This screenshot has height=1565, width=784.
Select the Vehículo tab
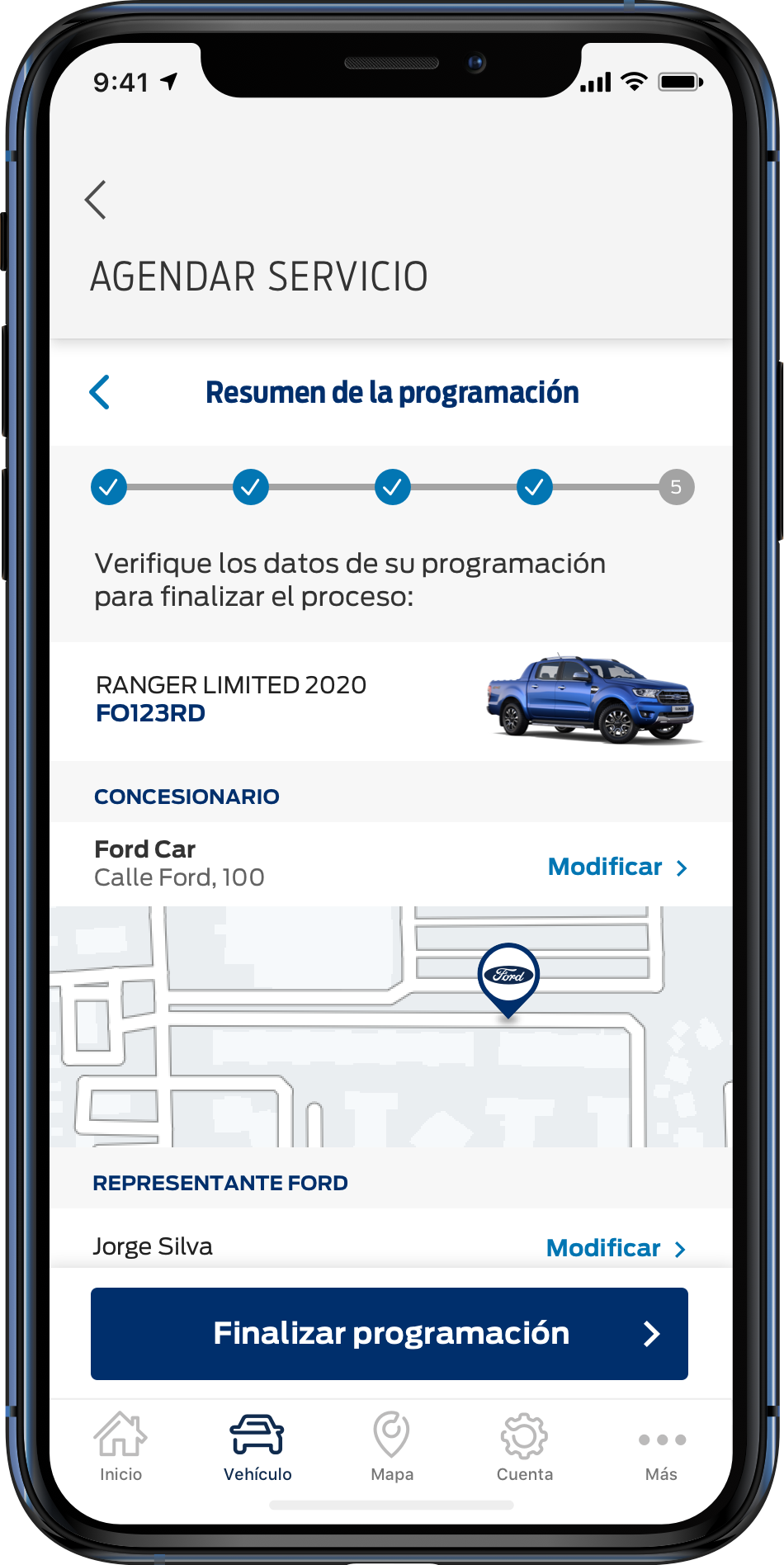[x=257, y=1446]
